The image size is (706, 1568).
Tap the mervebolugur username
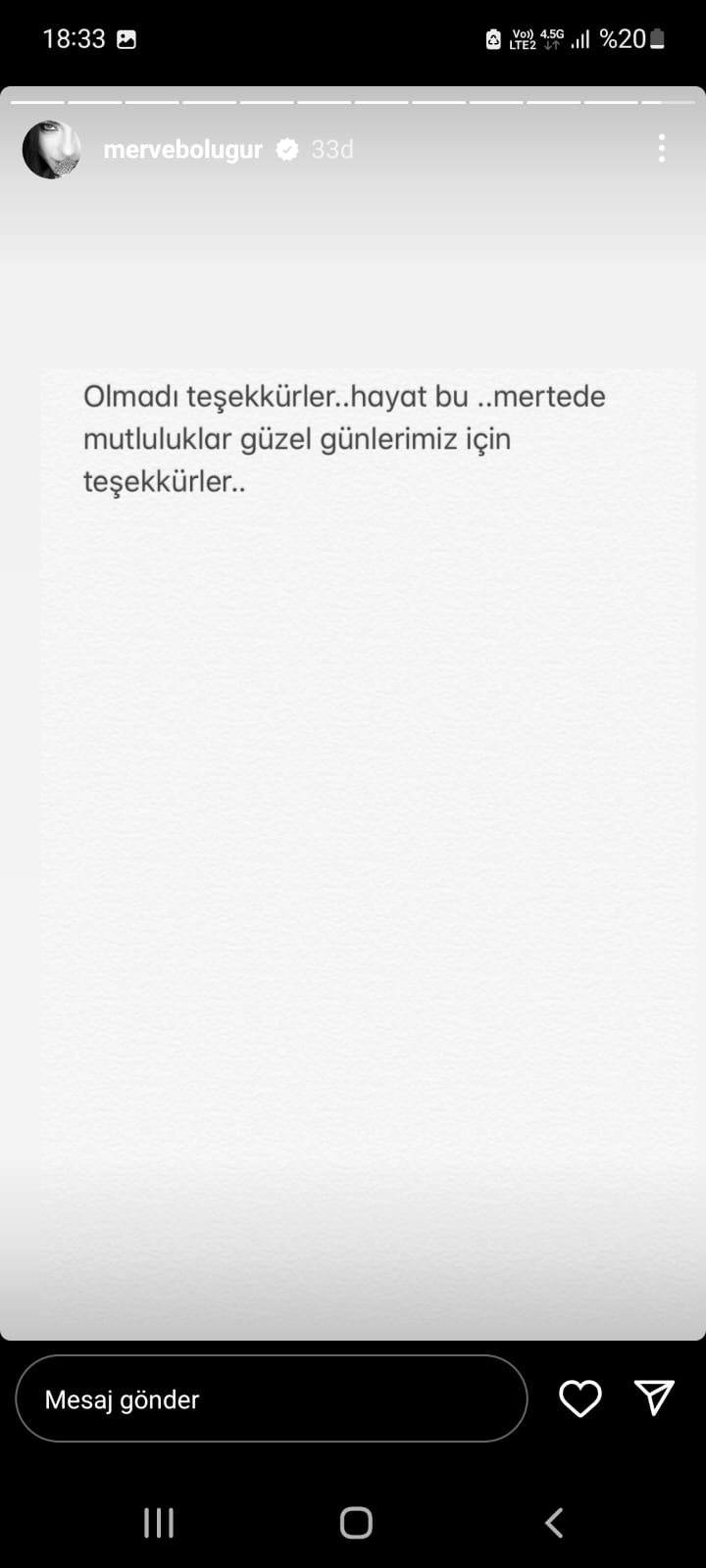coord(182,150)
